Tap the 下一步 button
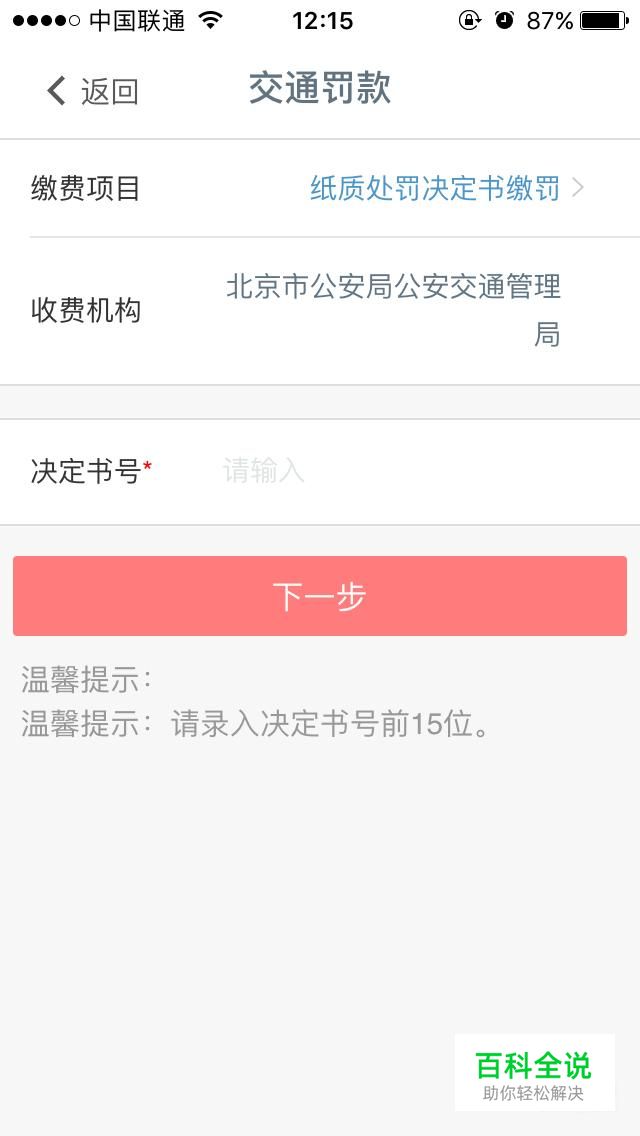This screenshot has width=640, height=1136. click(x=320, y=596)
